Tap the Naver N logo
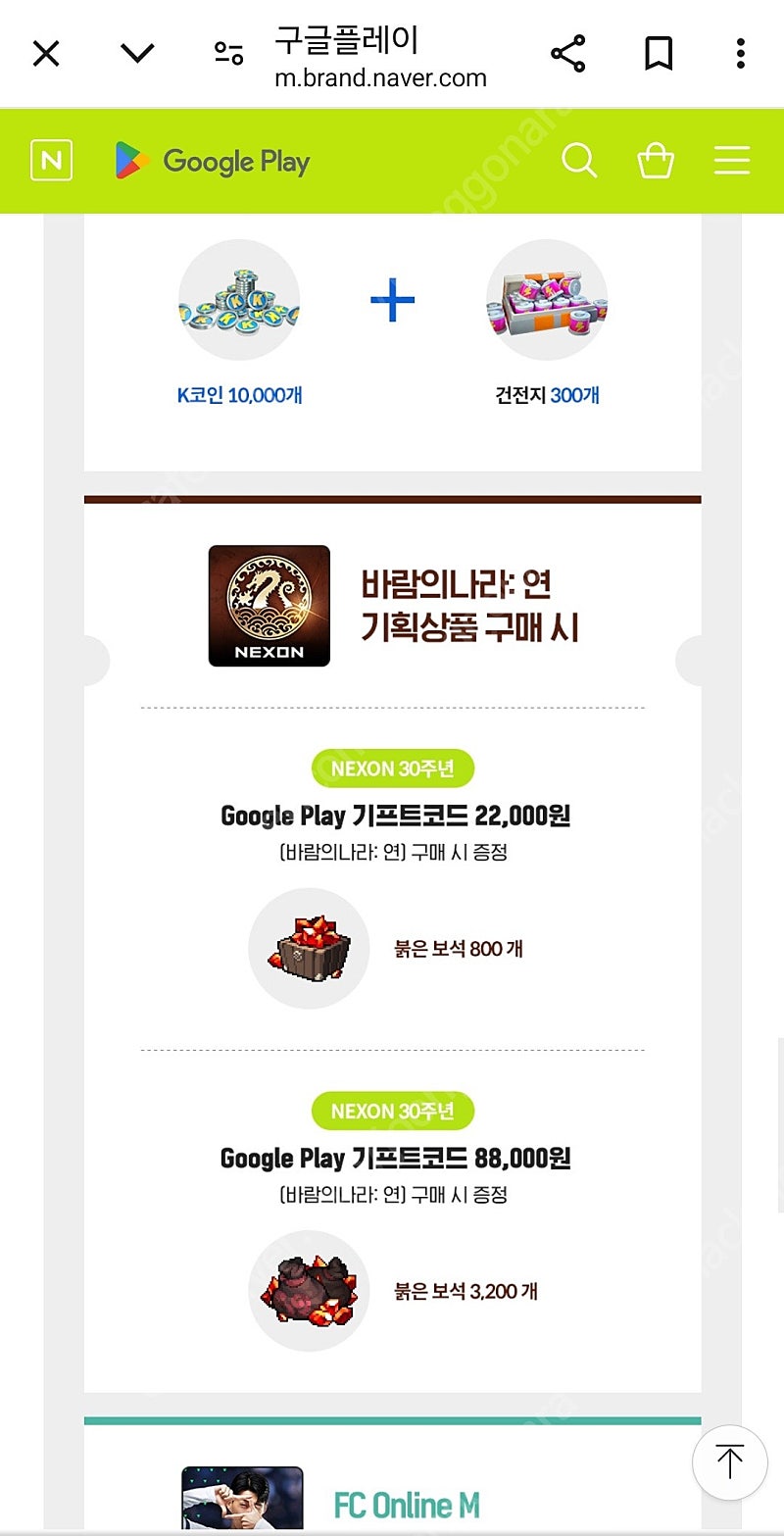This screenshot has height=1536, width=784. click(x=51, y=161)
